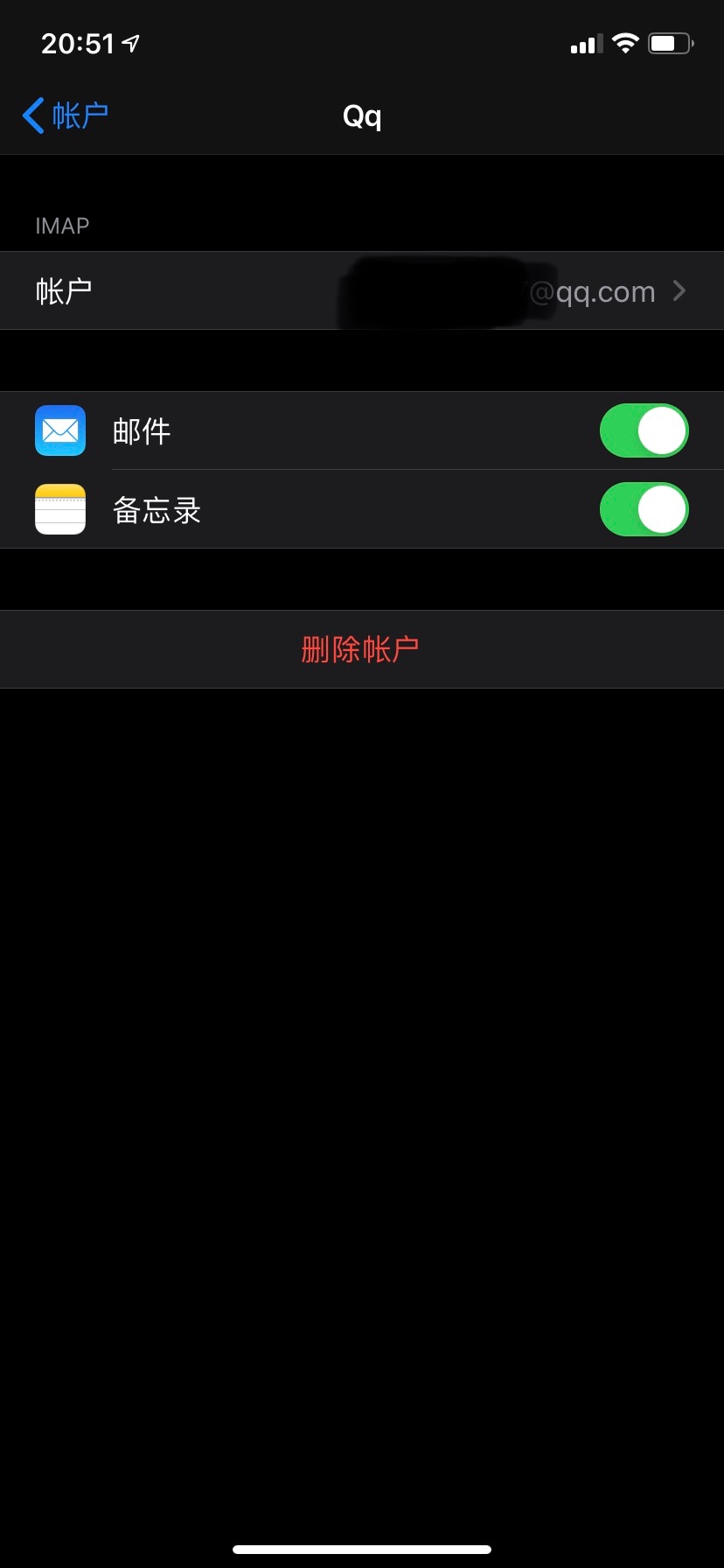Turn off the 邮件 switch
Image resolution: width=724 pixels, height=1568 pixels.
[644, 430]
